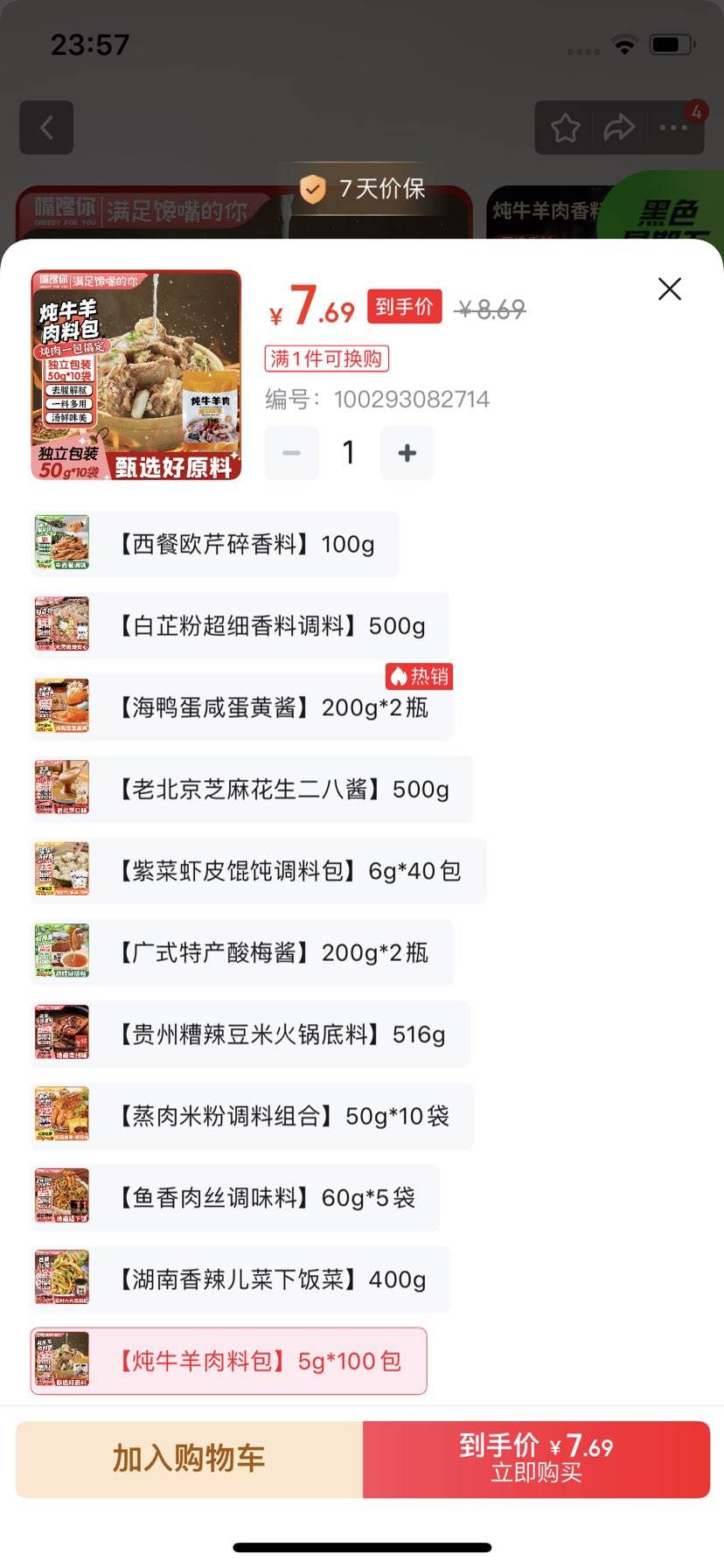Tap the main product image thumbnail

pyautogui.click(x=136, y=376)
